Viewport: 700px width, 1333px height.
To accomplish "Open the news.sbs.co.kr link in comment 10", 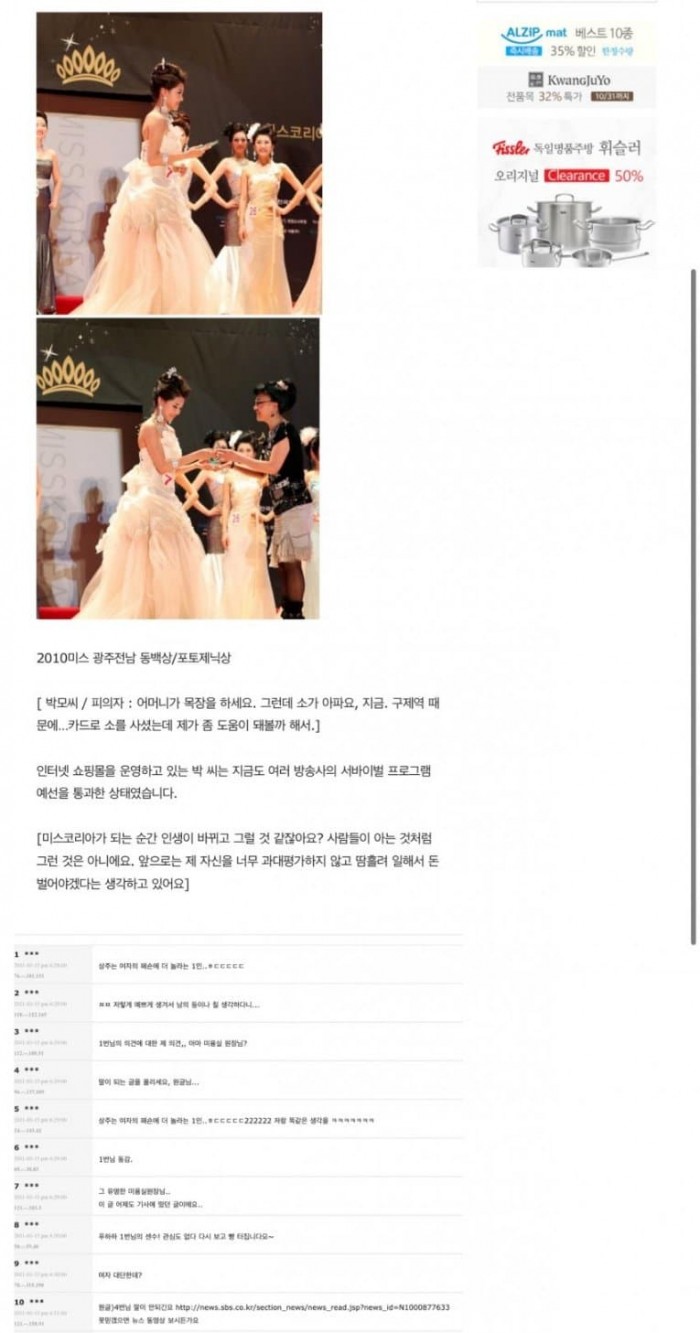I will tap(312, 1306).
